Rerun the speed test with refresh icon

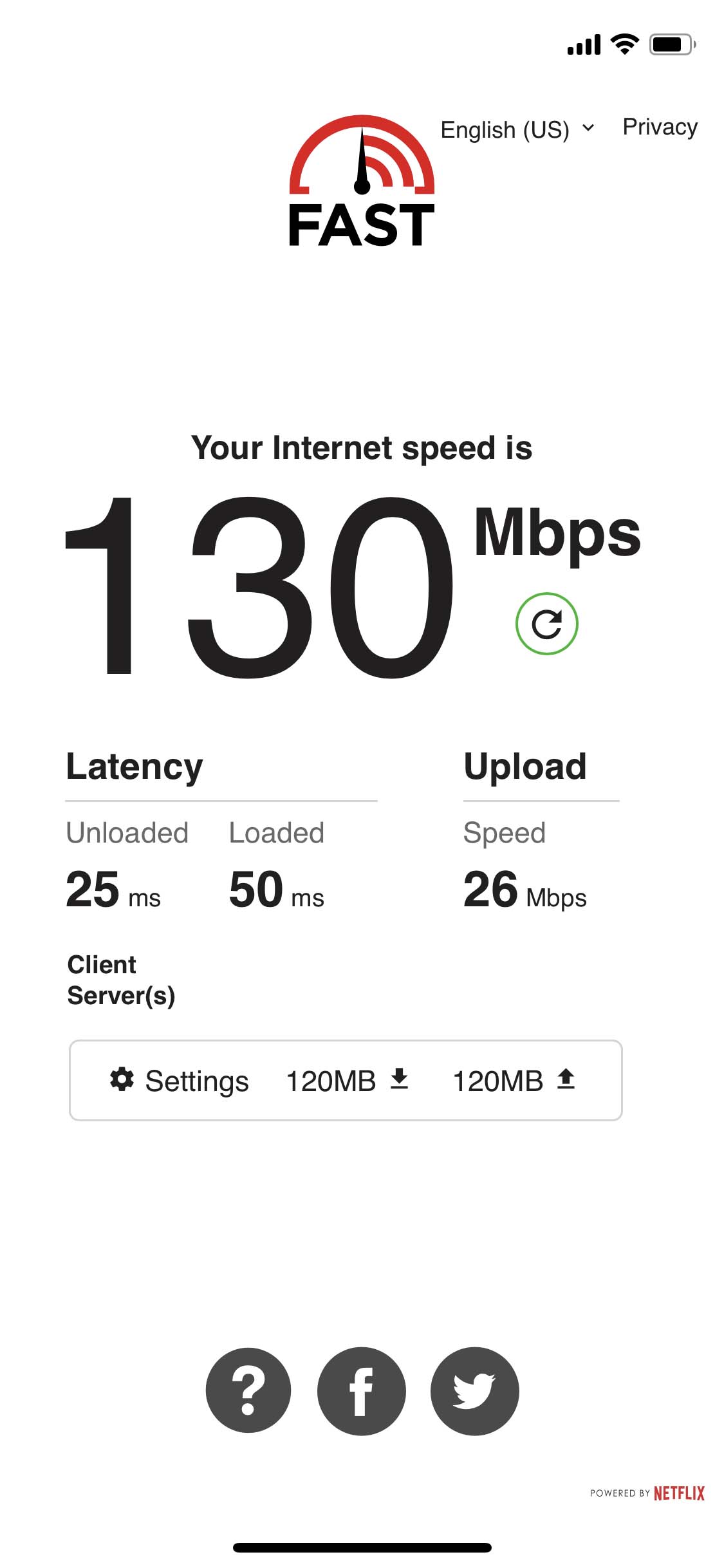coord(546,624)
